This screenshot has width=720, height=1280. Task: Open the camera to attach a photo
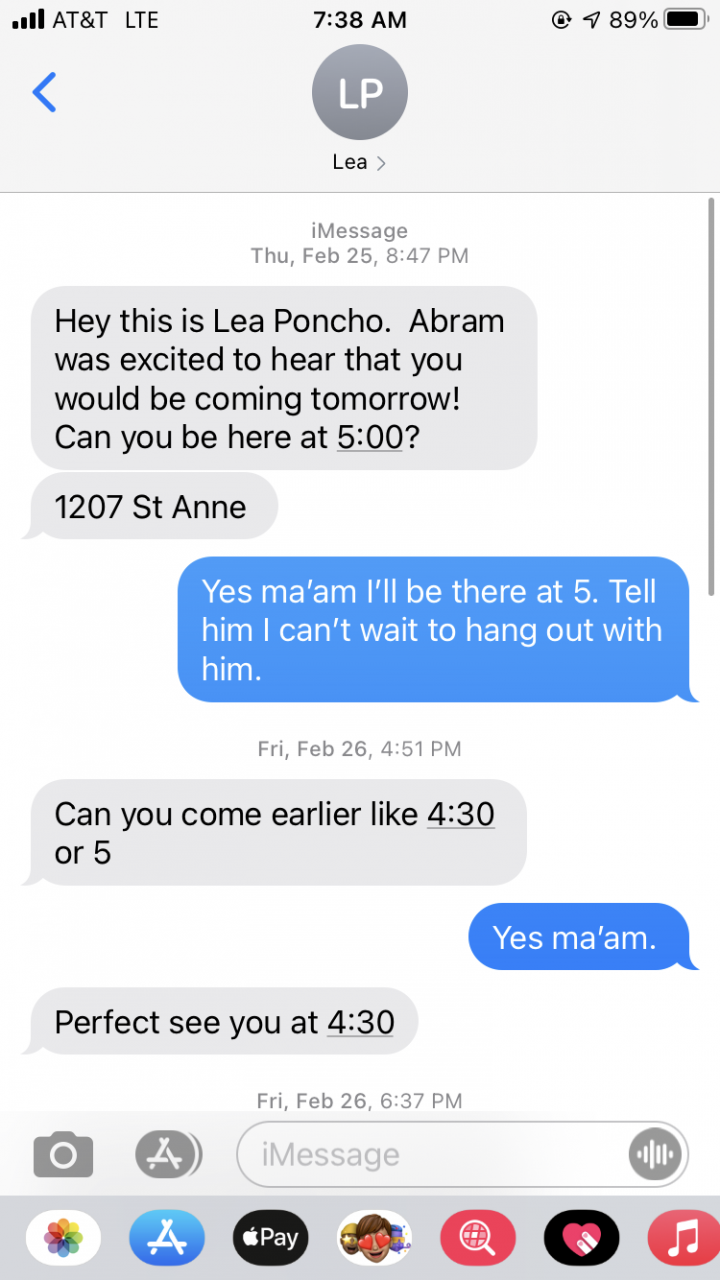tap(63, 1155)
